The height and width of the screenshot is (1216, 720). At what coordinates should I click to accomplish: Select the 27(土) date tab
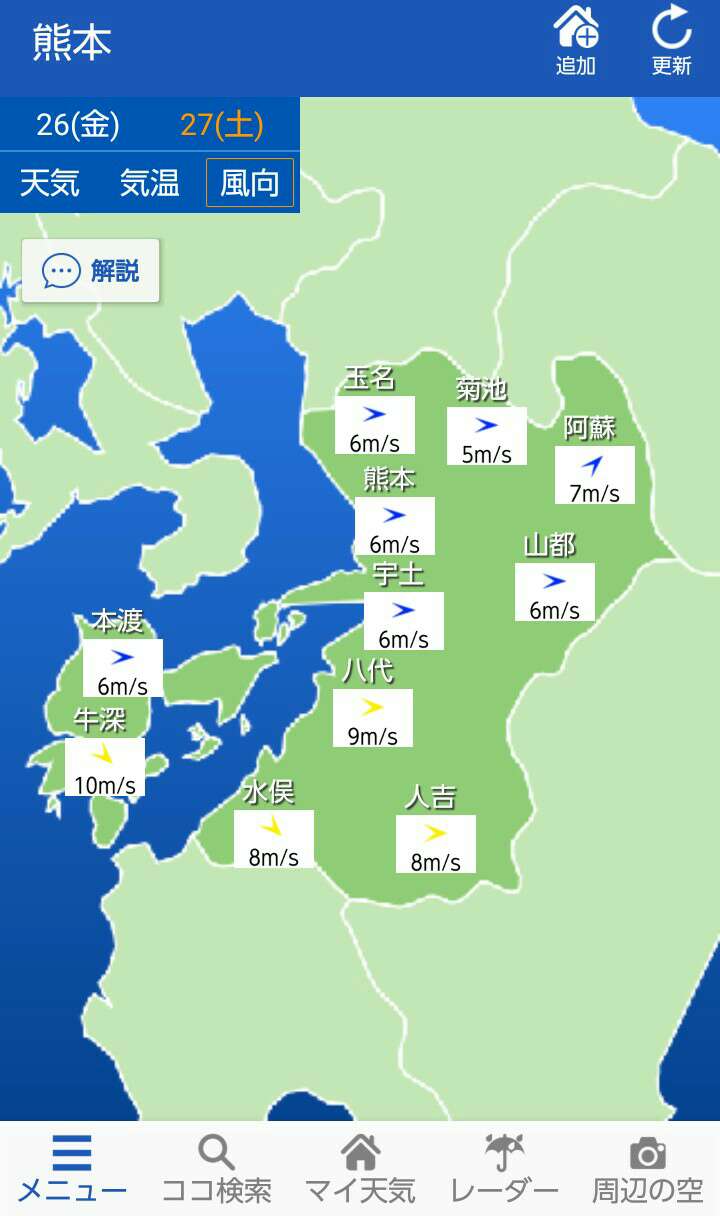point(222,125)
